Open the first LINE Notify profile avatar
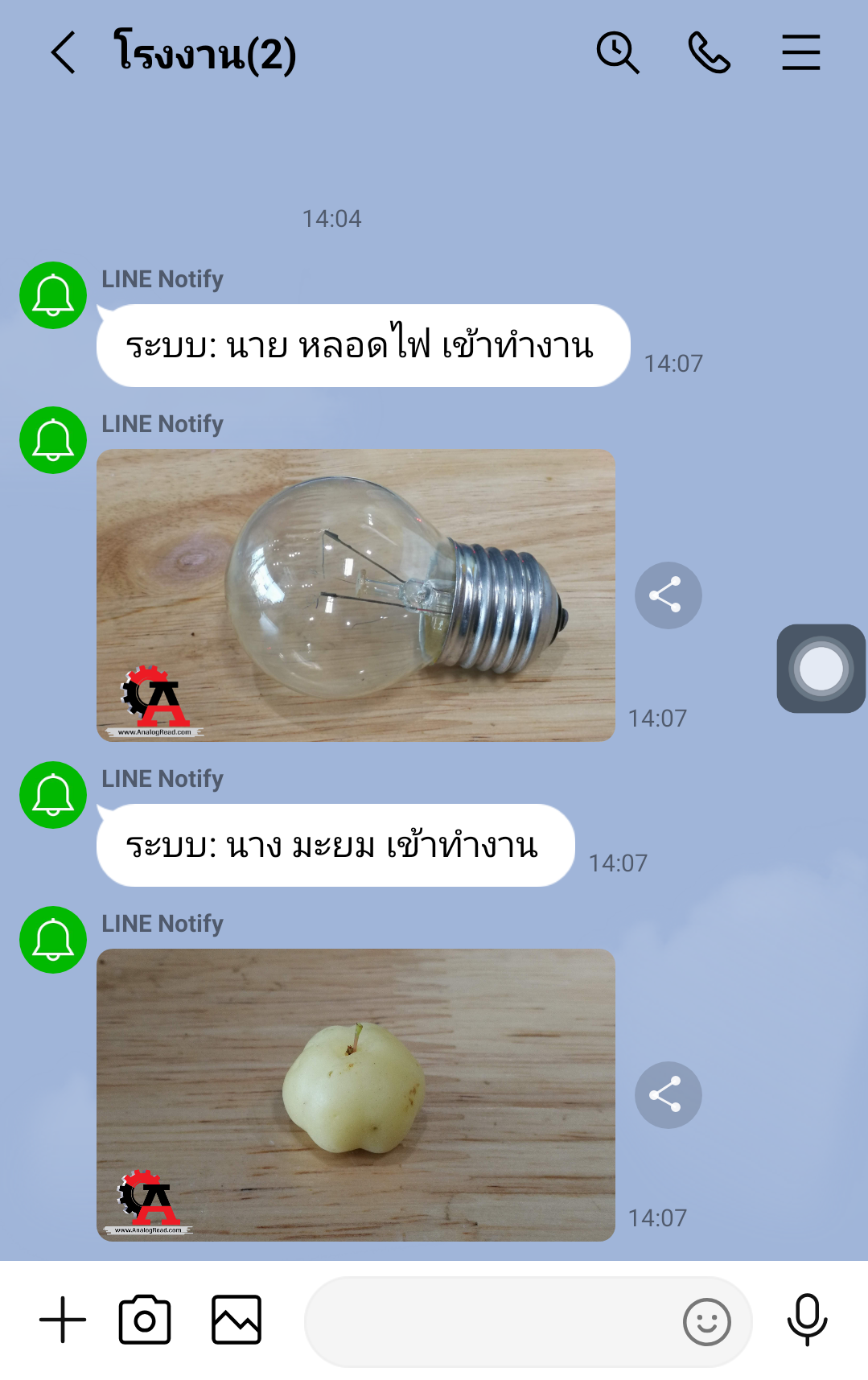The height and width of the screenshot is (1380, 868). coord(53,295)
